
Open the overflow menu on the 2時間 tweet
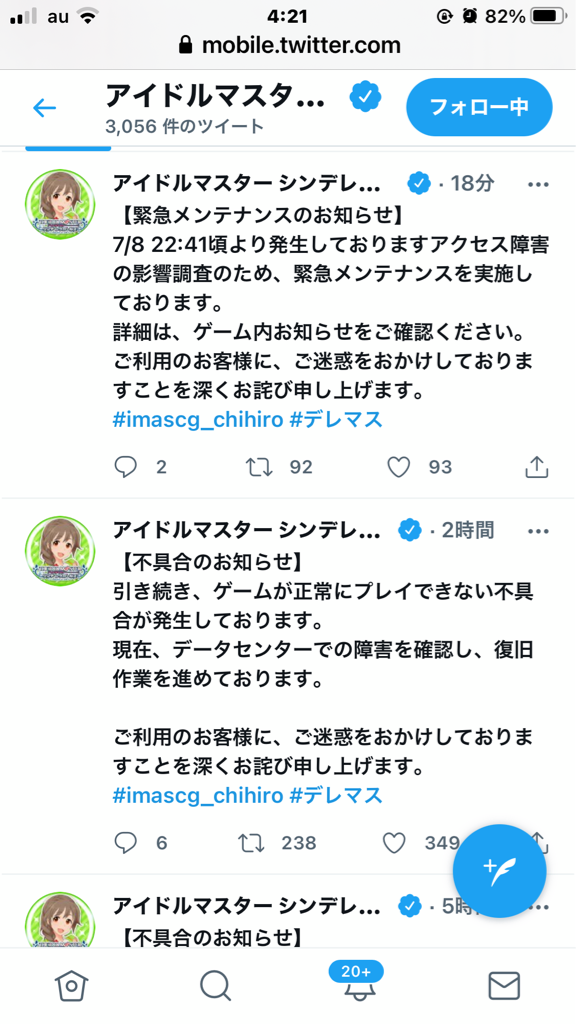tap(537, 531)
